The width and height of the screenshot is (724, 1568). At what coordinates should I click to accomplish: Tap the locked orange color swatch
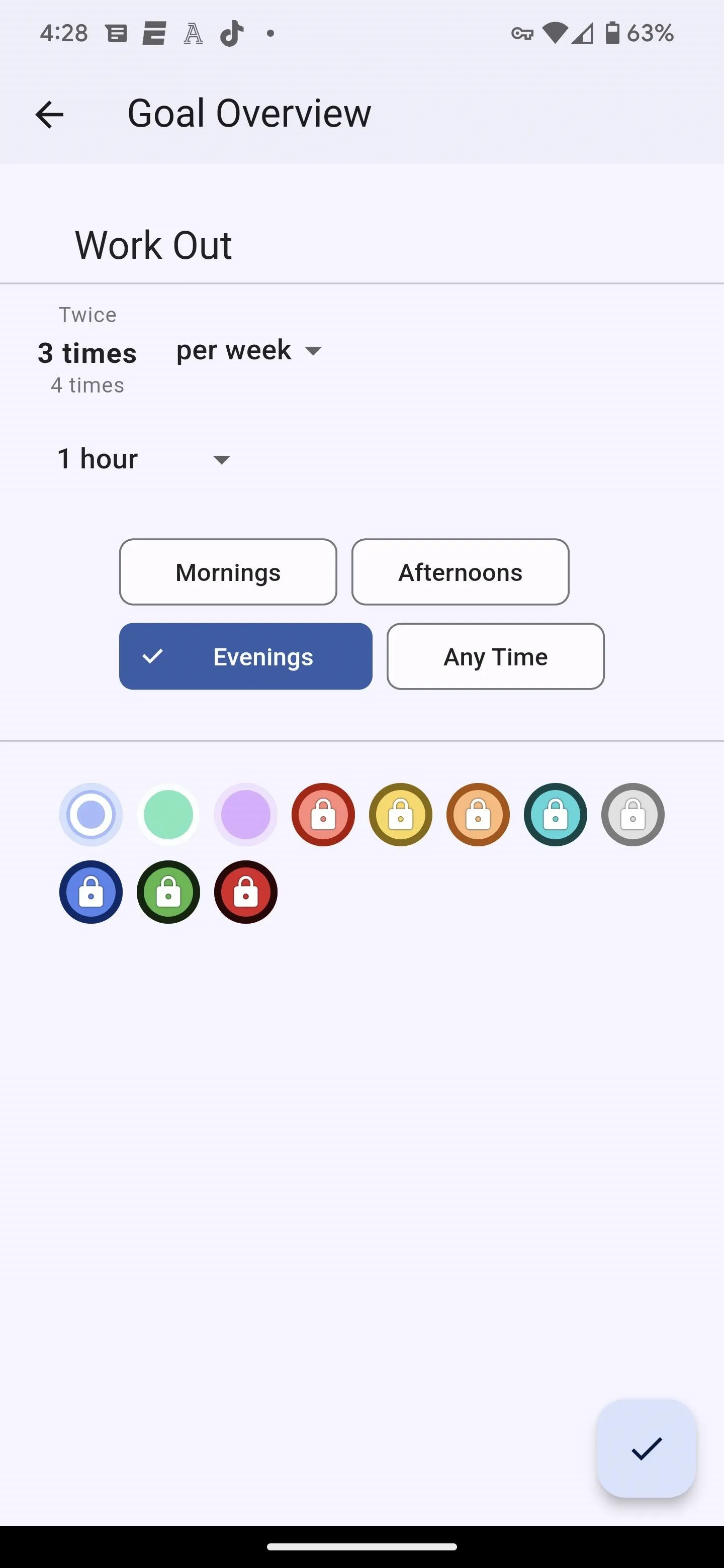[478, 815]
